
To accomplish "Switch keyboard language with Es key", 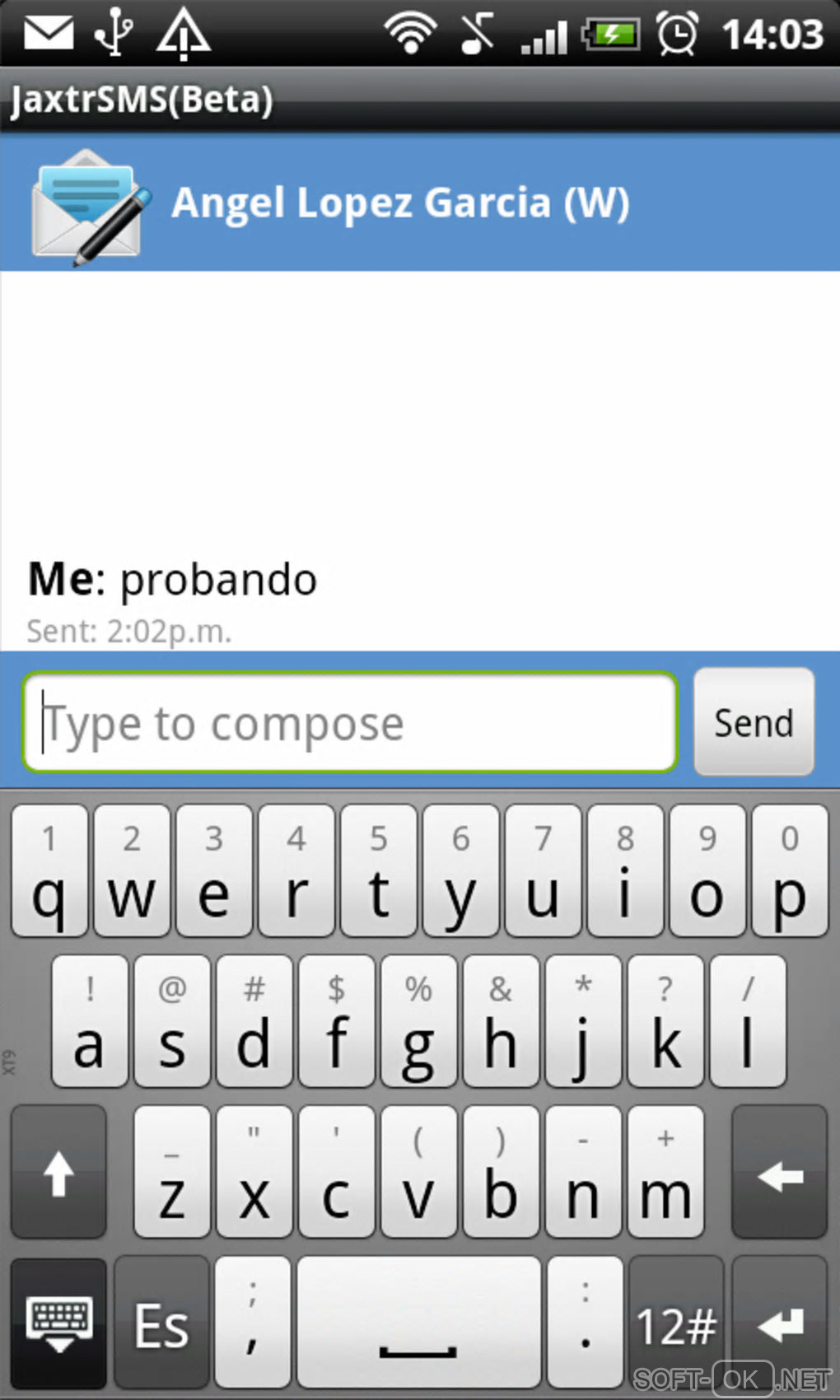I will (161, 1323).
